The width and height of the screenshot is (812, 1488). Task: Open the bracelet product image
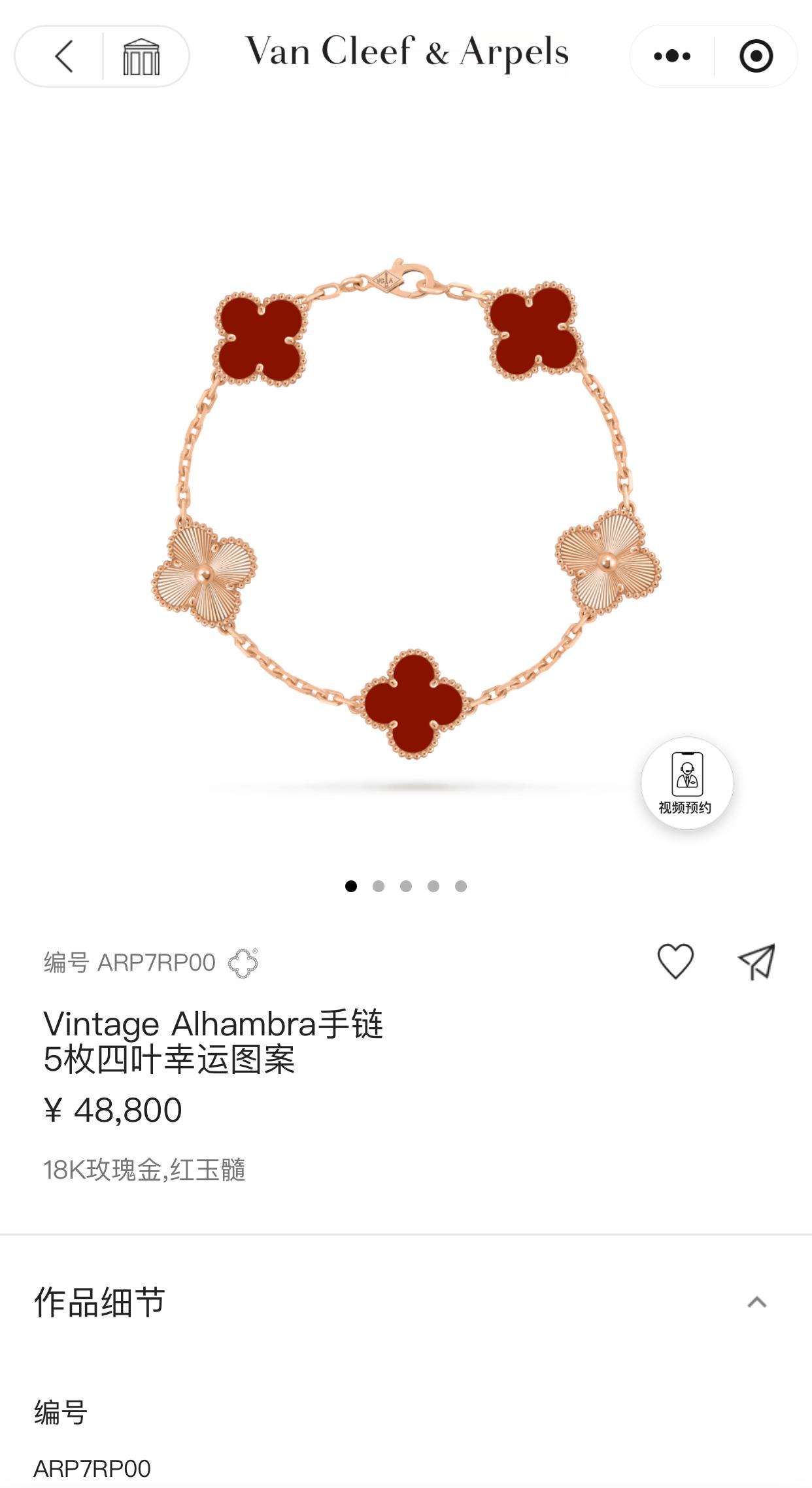405,510
